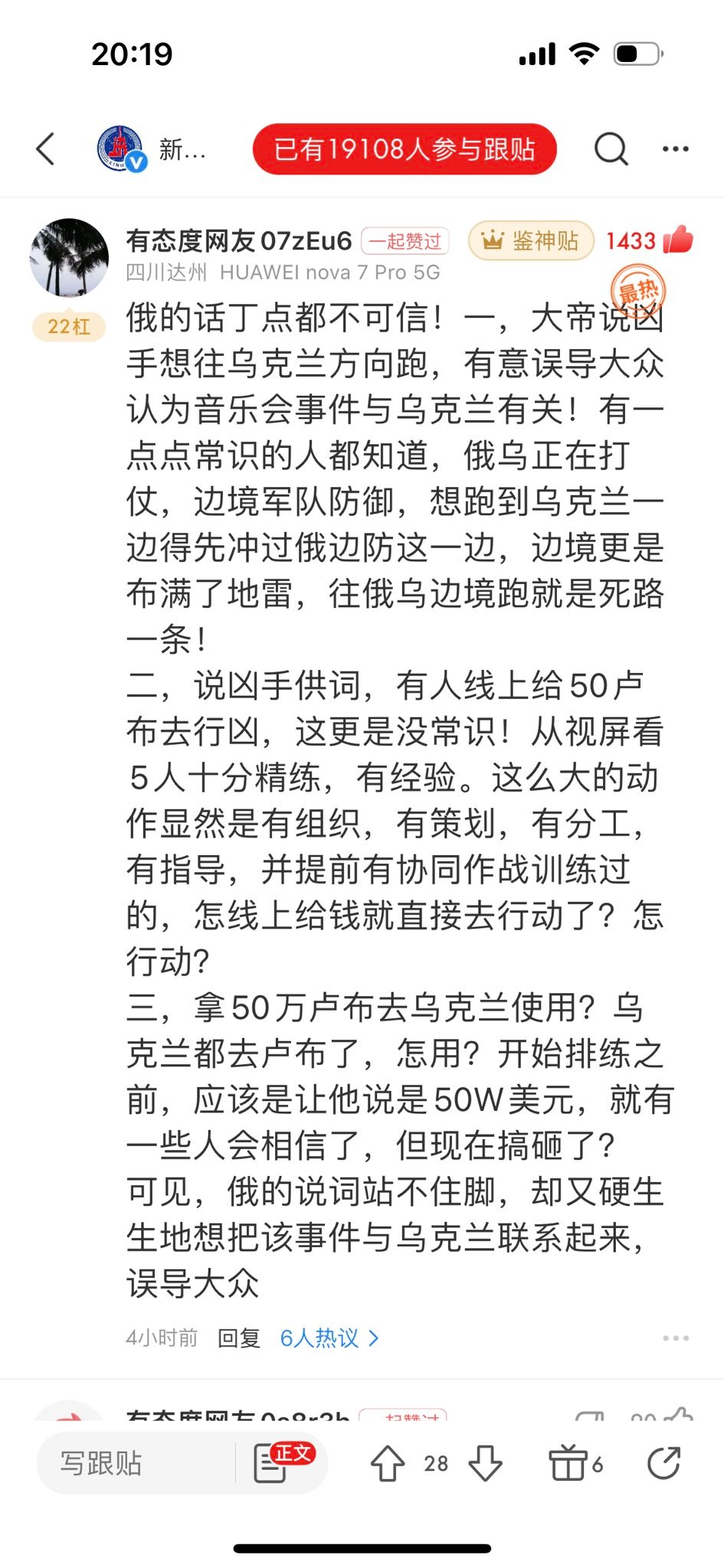Reply to the comment via 回复

point(239,1338)
